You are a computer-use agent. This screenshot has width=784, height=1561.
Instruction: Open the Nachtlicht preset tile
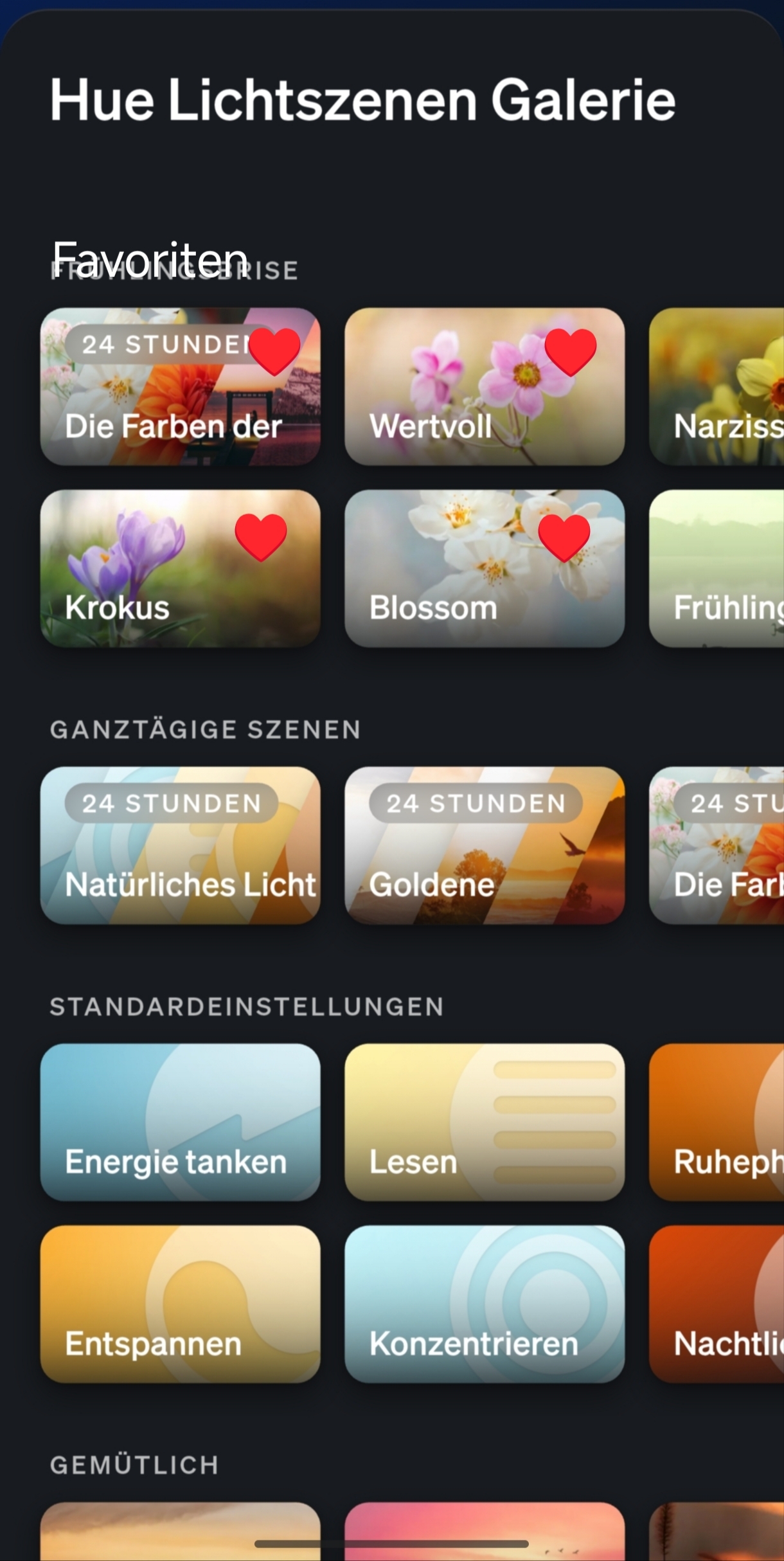pyautogui.click(x=717, y=1304)
